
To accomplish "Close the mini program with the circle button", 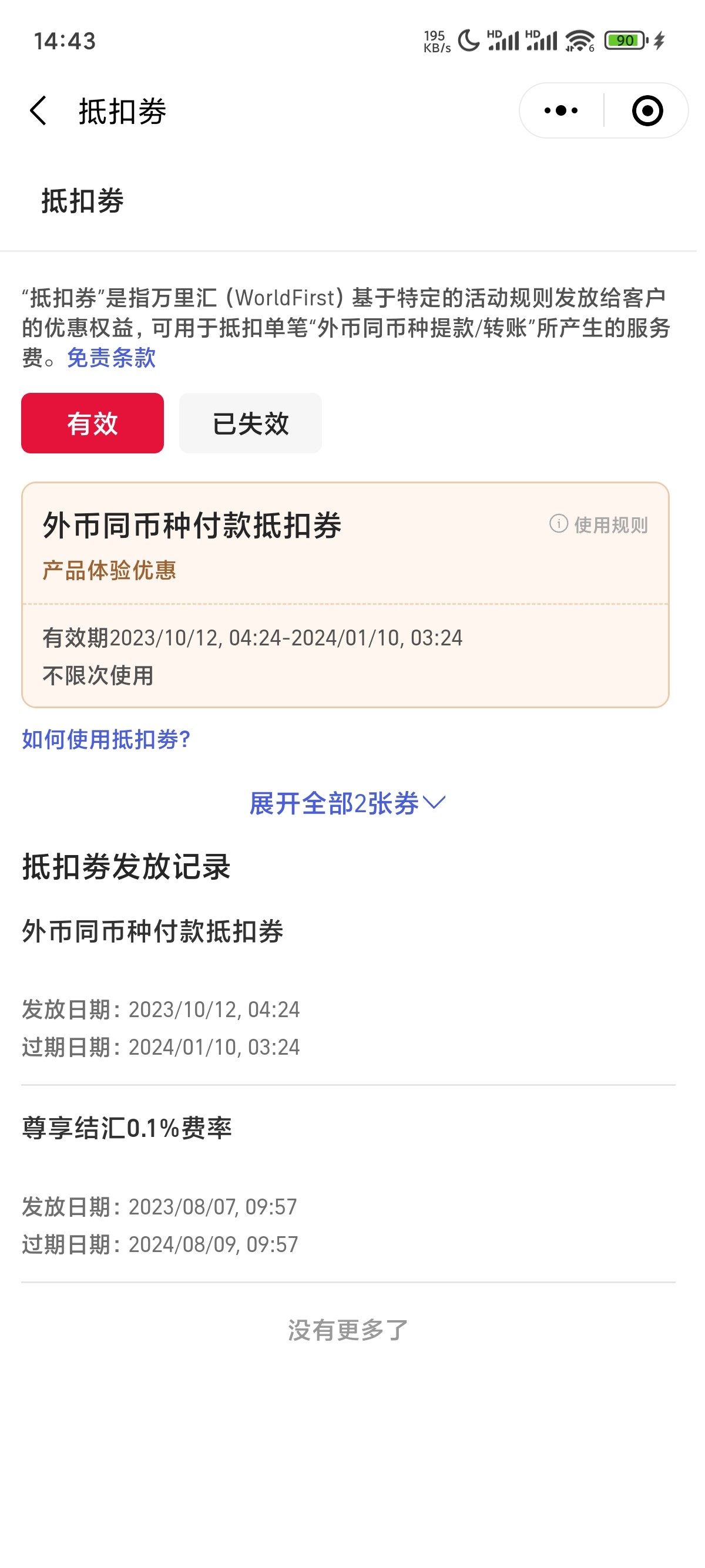I will click(647, 111).
